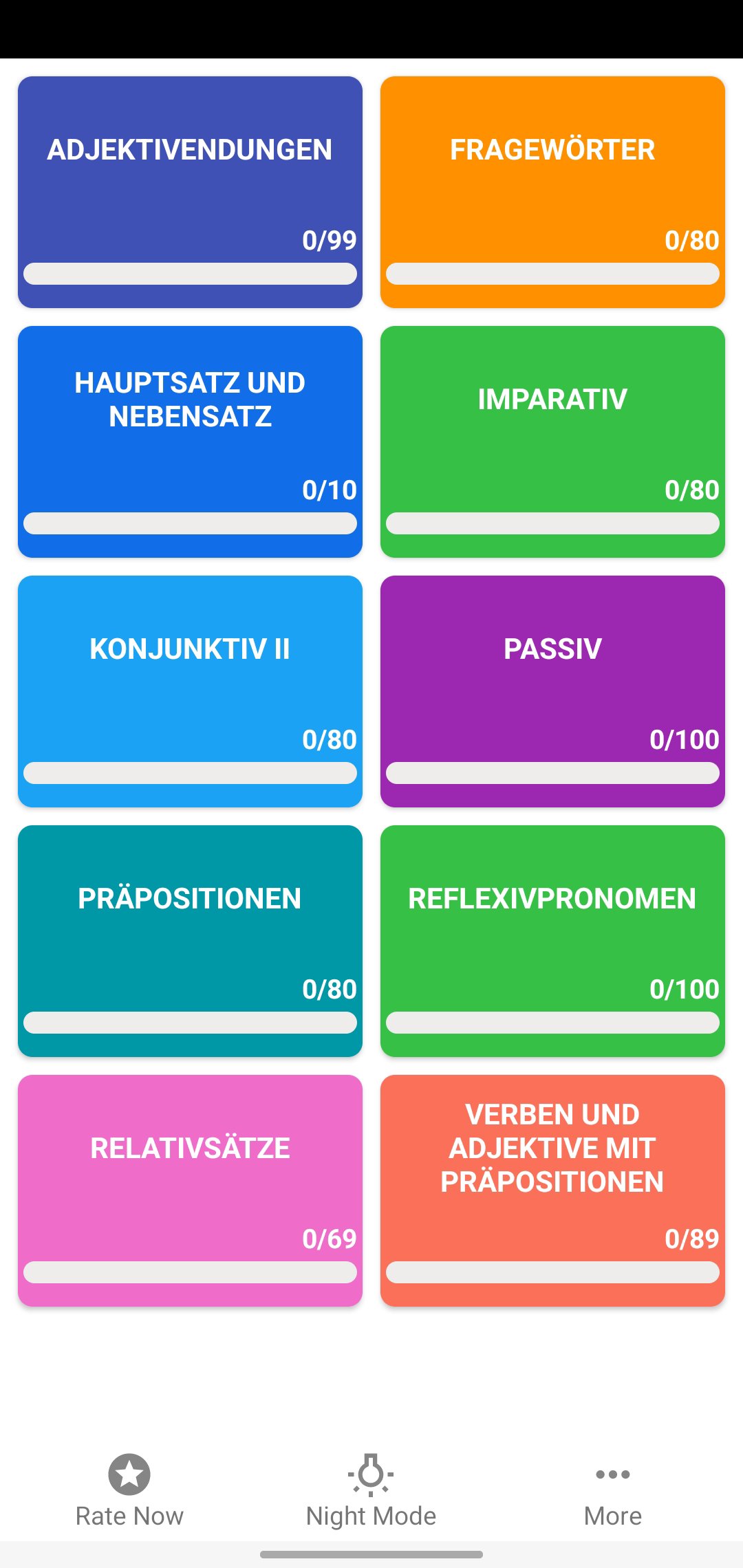This screenshot has height=1568, width=743.
Task: Select the Reflexivpronomen card
Action: coord(552,941)
